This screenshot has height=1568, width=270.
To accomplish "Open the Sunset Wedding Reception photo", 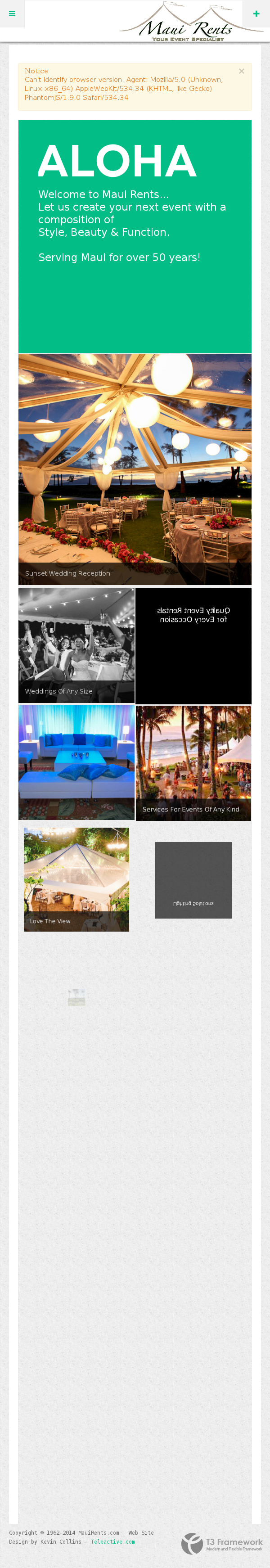I will pyautogui.click(x=135, y=469).
